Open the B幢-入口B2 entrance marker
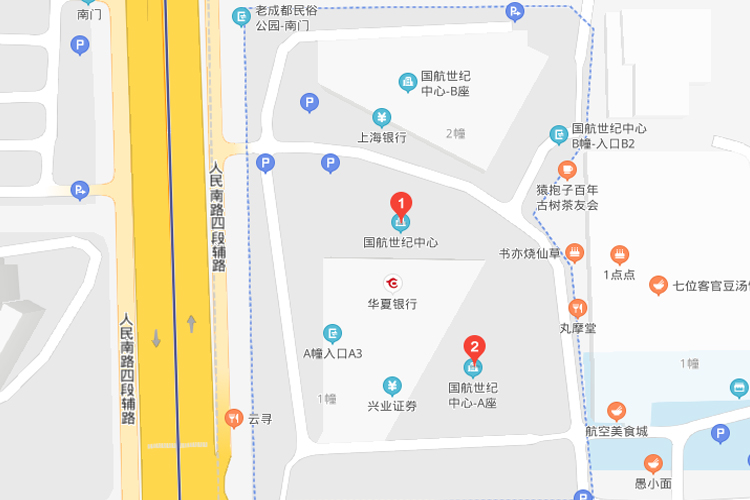The width and height of the screenshot is (750, 500). [x=559, y=134]
